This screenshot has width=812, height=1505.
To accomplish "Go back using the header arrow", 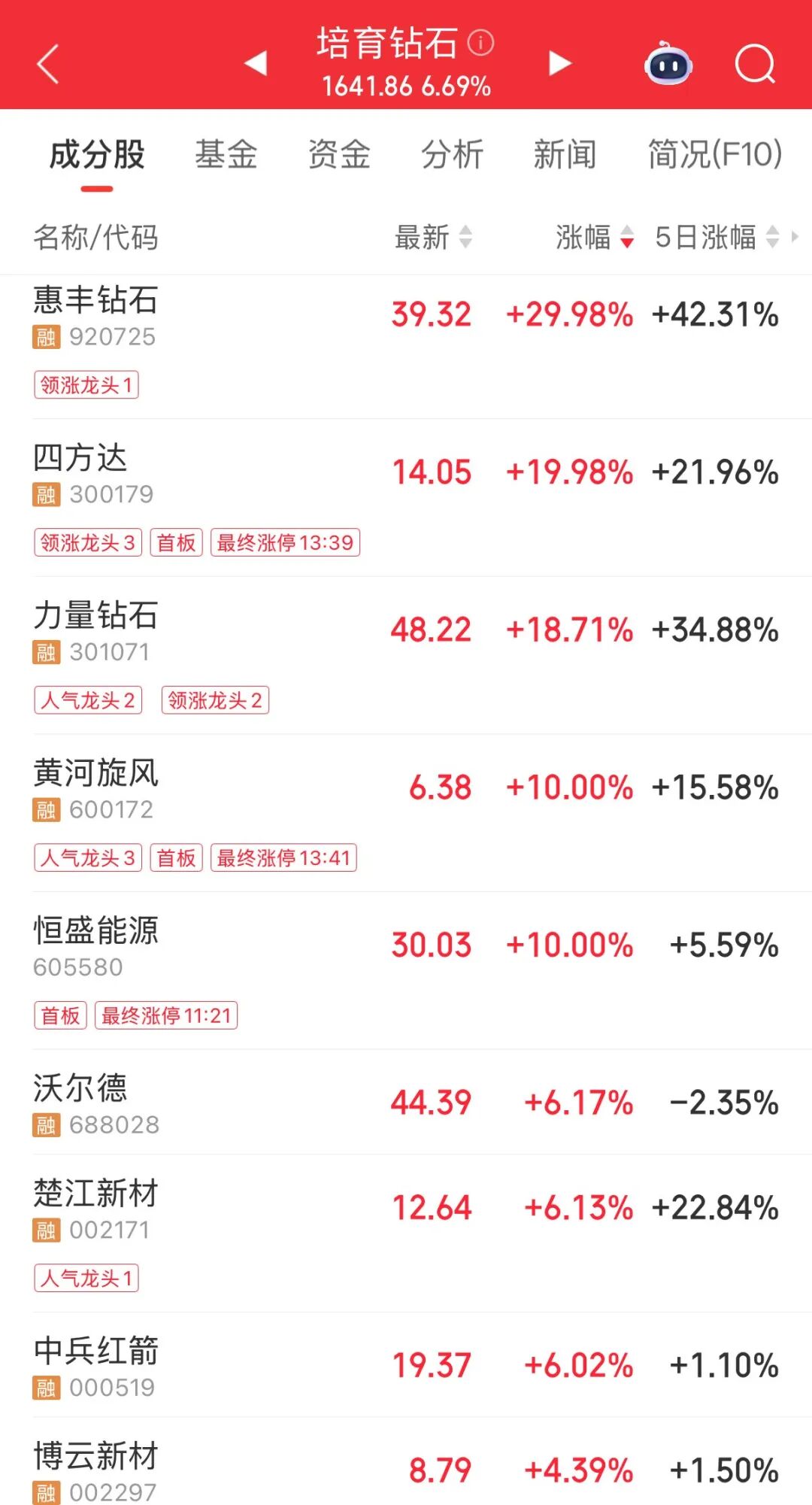I will pyautogui.click(x=48, y=64).
